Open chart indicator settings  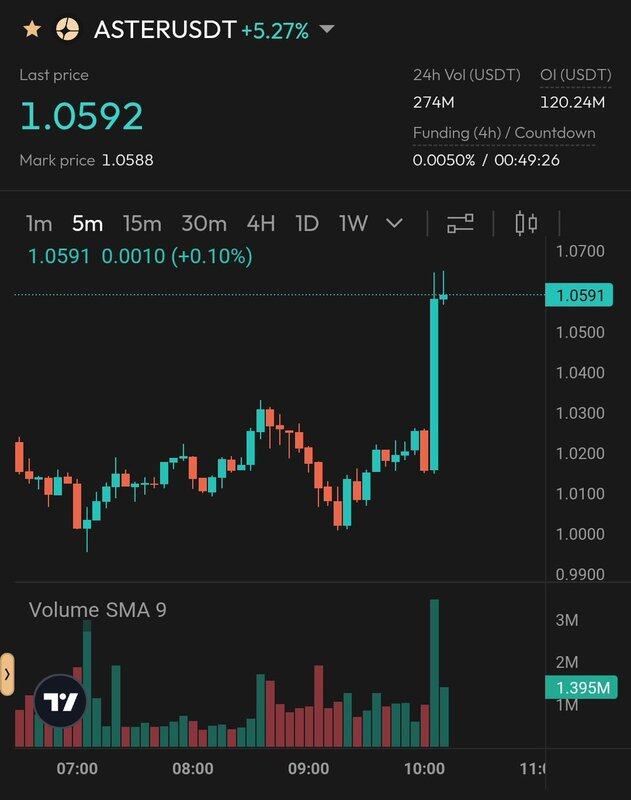pos(460,223)
